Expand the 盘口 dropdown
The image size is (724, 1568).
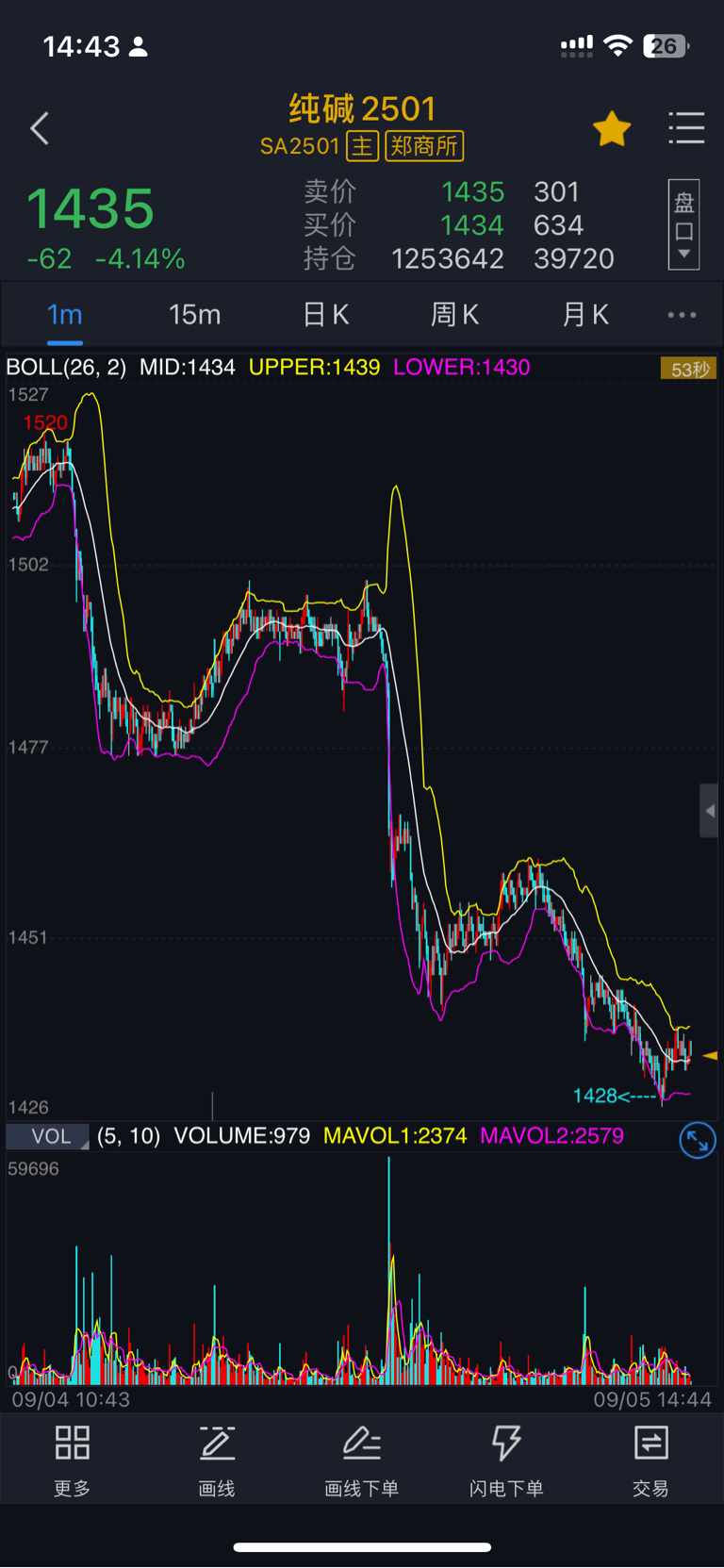click(x=683, y=224)
